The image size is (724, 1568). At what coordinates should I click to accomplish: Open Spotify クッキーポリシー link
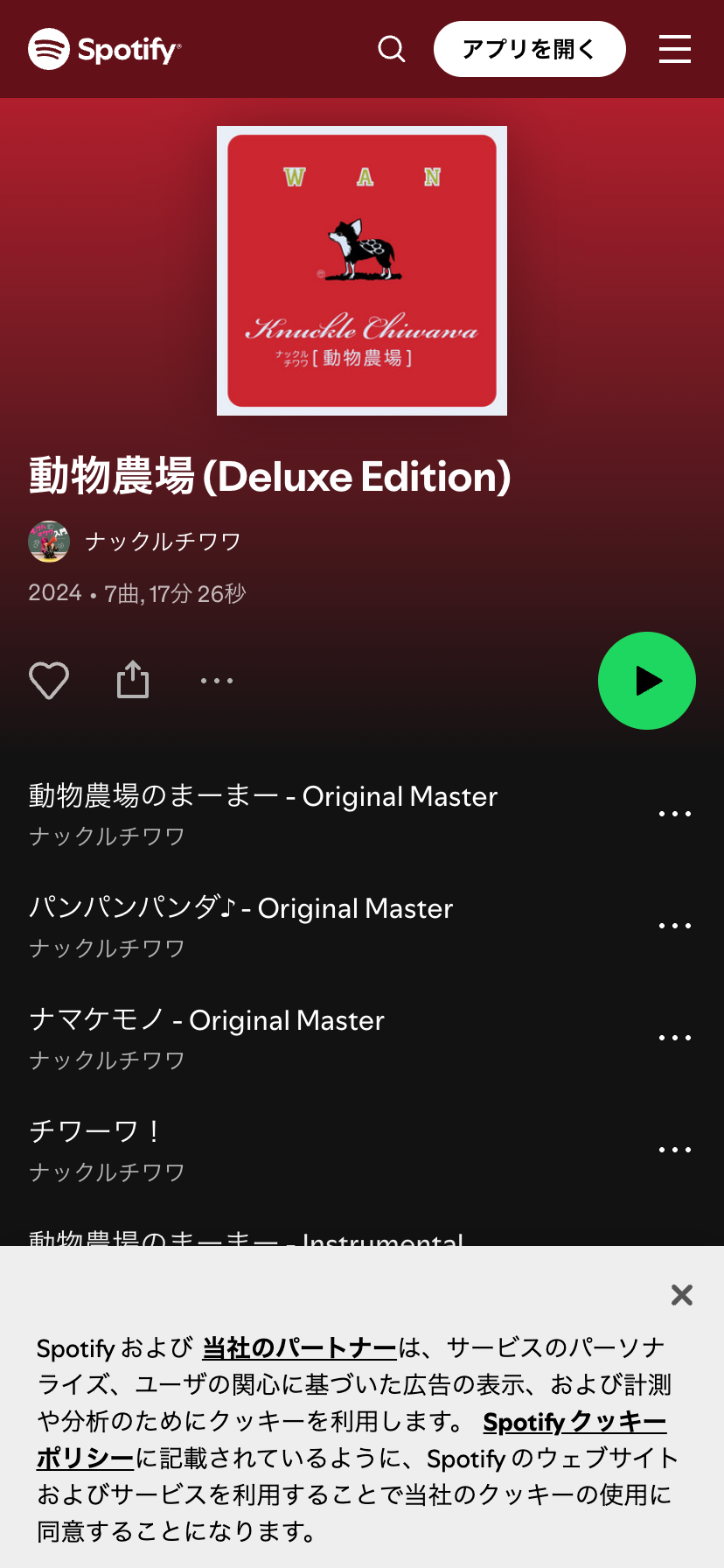pyautogui.click(x=574, y=1423)
